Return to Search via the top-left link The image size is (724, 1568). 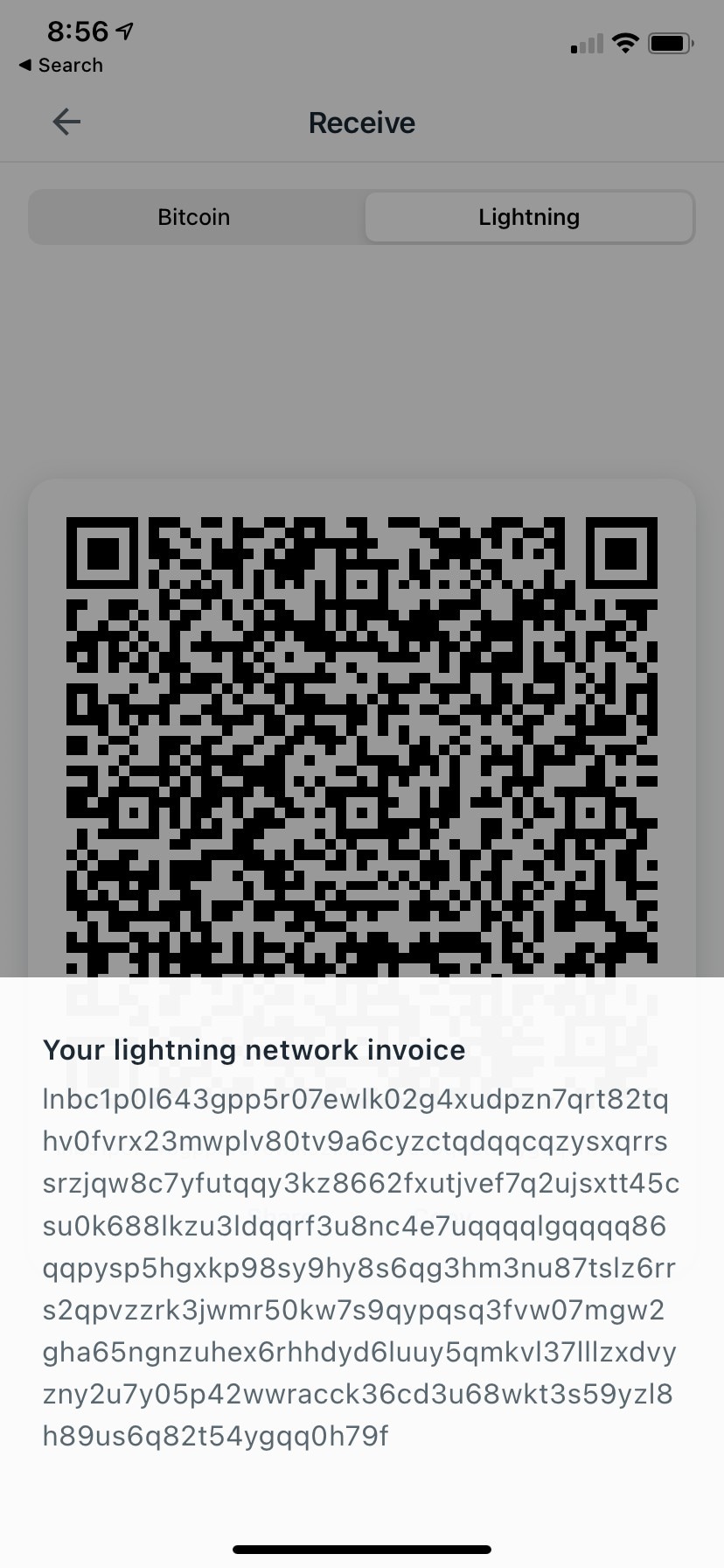[x=59, y=65]
